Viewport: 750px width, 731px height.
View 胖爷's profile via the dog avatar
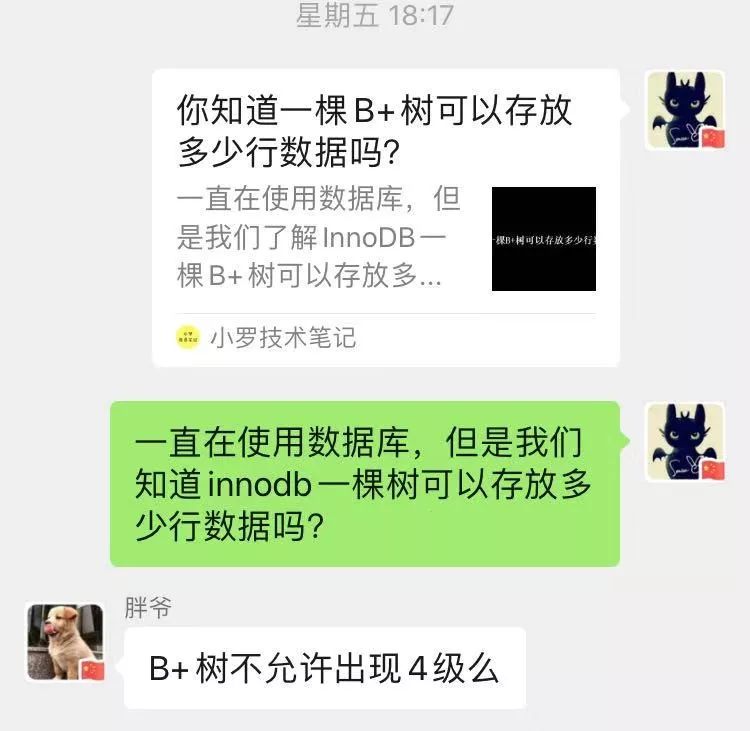(65, 642)
